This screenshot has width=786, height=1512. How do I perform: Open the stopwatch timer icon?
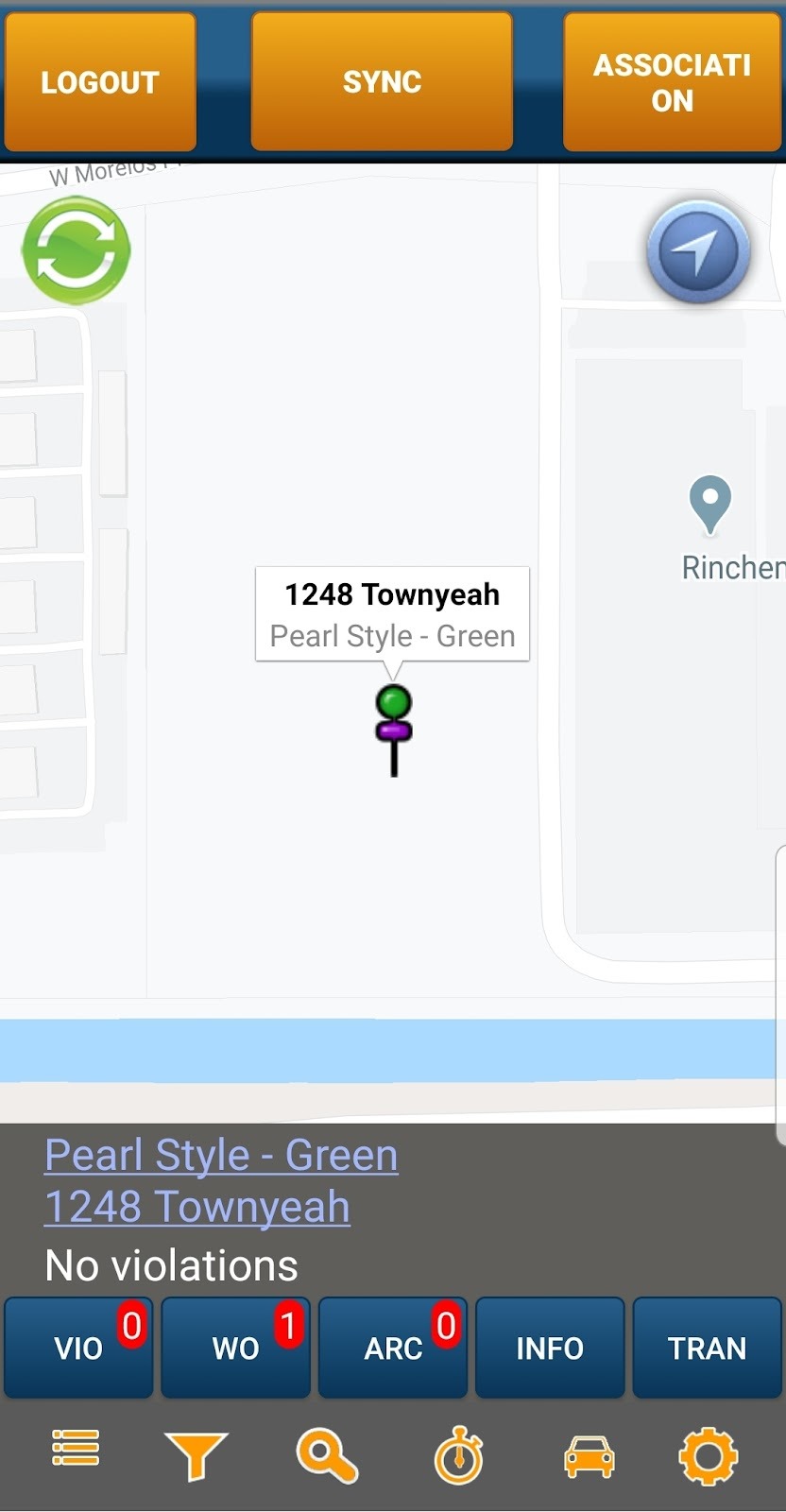(459, 1456)
